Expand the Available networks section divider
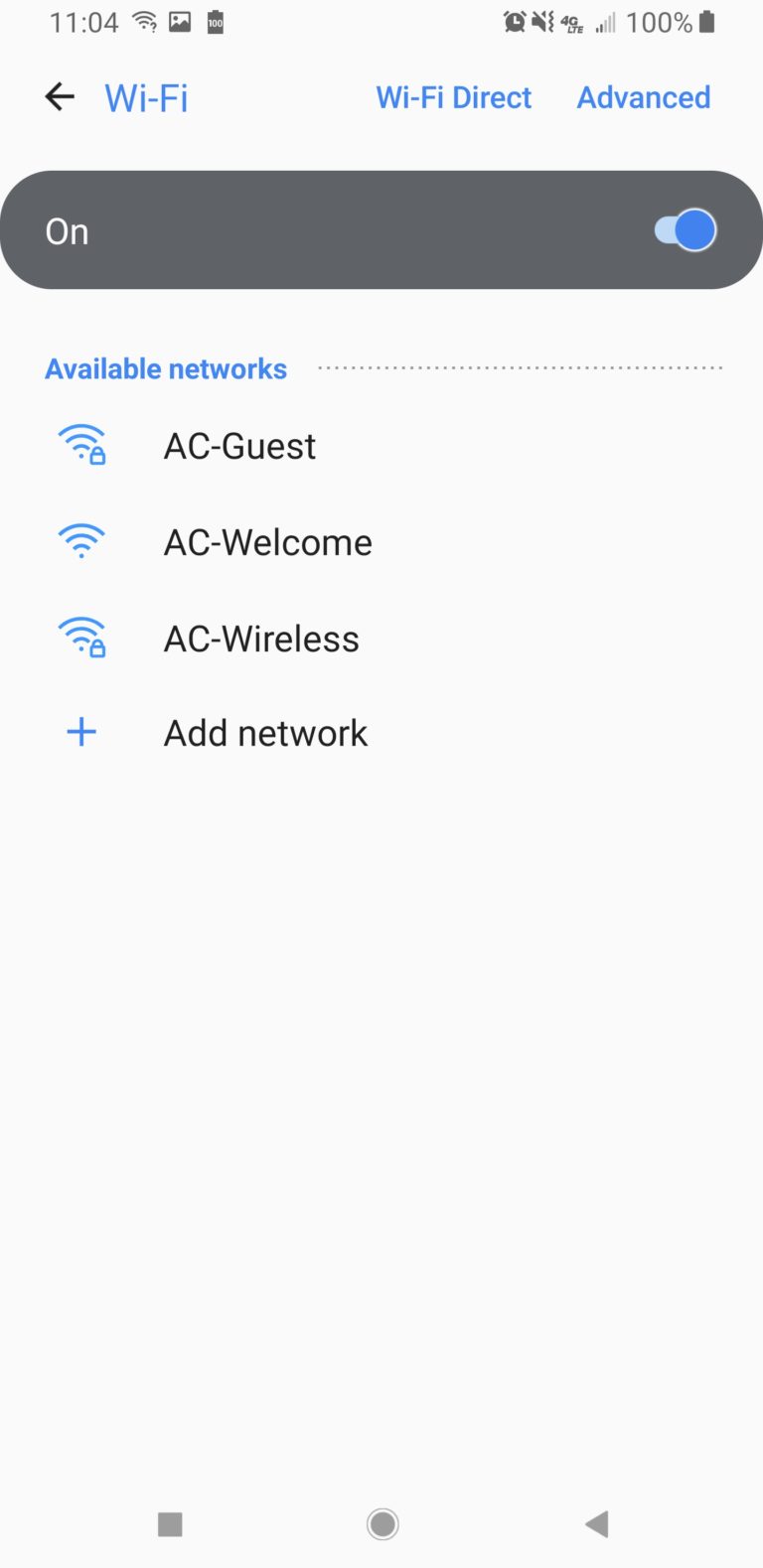Viewport: 763px width, 1568px height. click(520, 367)
